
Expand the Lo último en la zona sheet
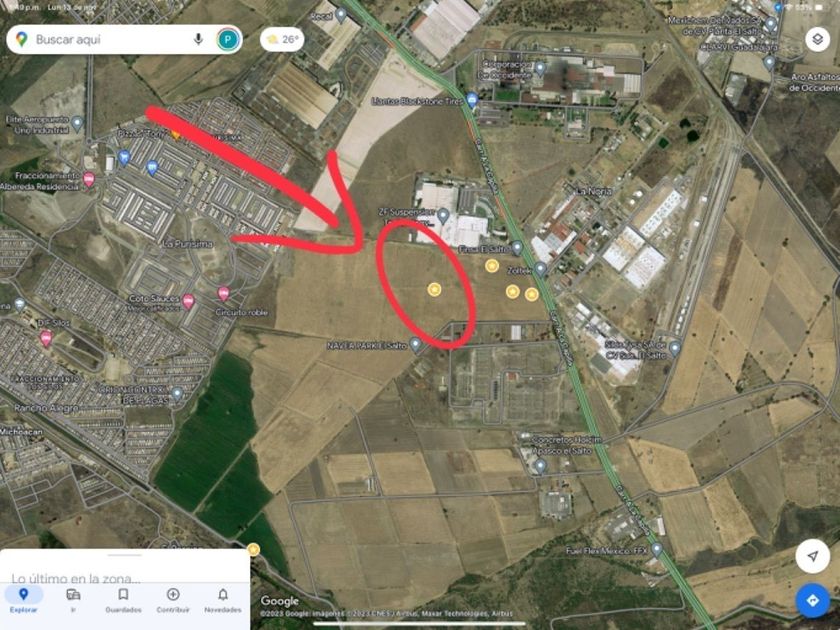pos(125,555)
